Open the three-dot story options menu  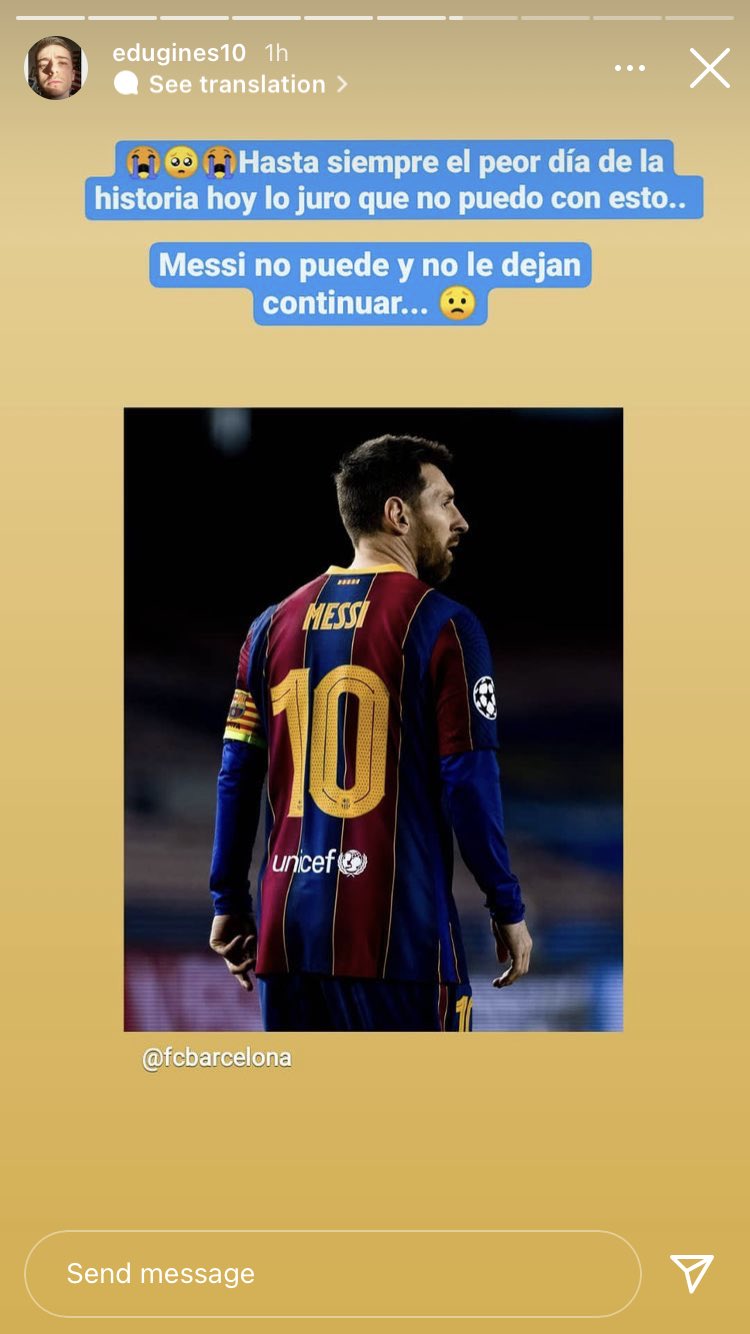[629, 68]
